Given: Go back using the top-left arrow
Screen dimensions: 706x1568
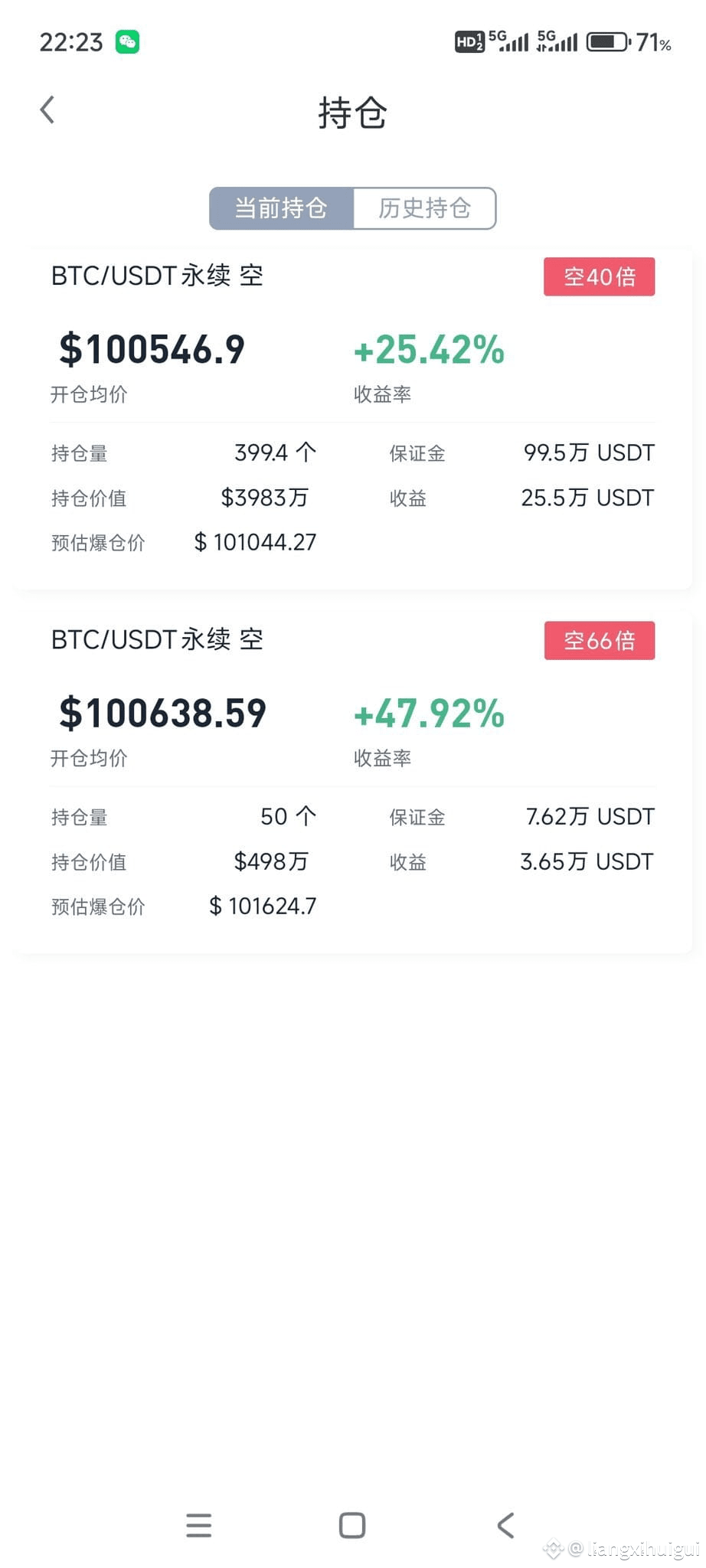Looking at the screenshot, I should 47,110.
